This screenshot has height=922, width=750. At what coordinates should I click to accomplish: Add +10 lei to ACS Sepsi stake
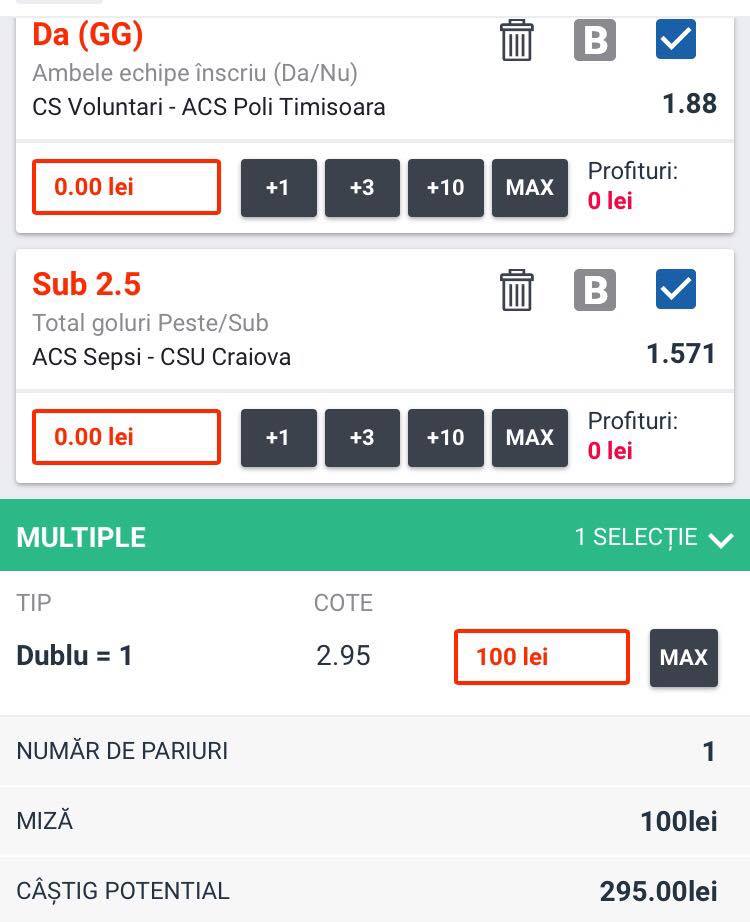[446, 437]
